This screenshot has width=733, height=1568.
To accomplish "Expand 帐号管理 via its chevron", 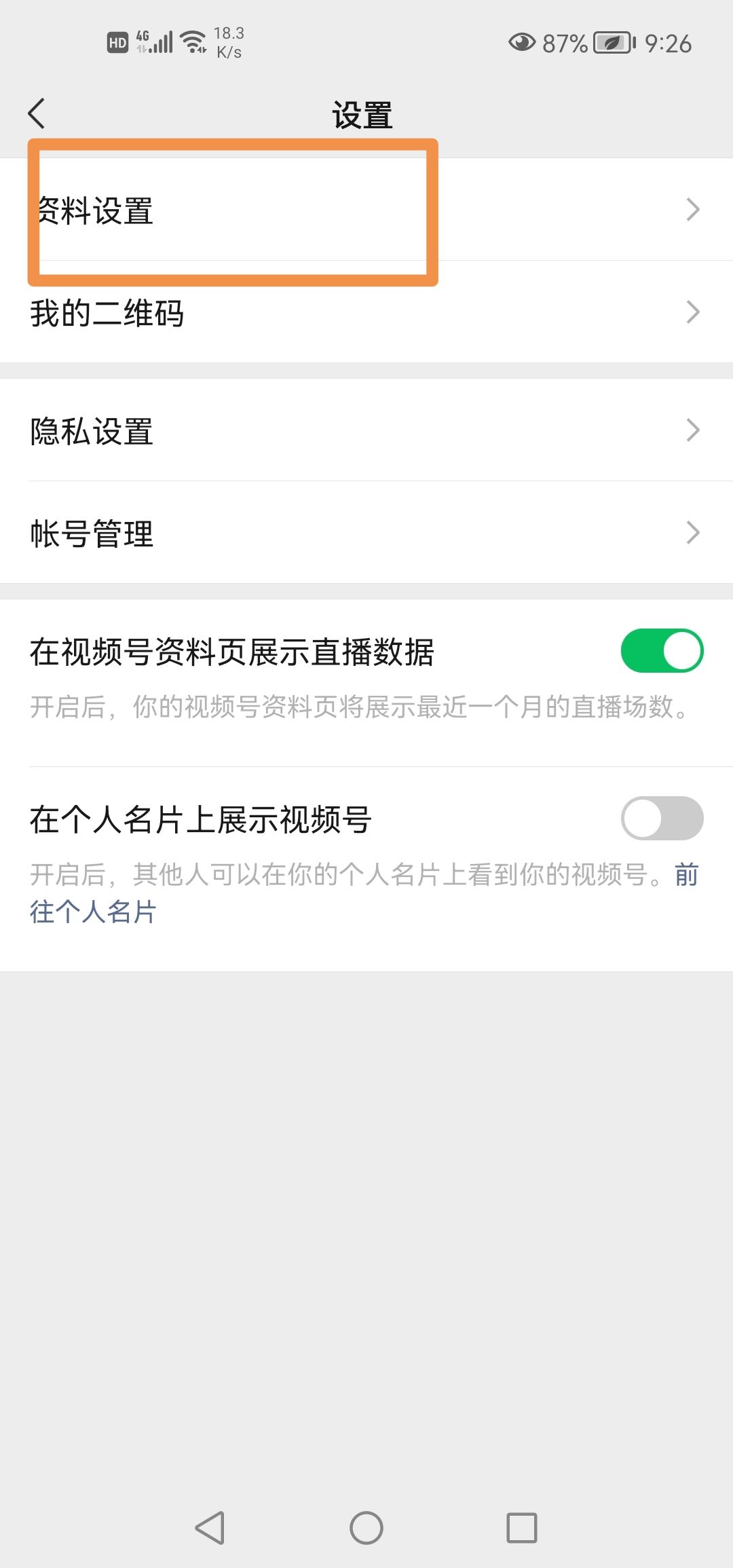I will pos(693,533).
